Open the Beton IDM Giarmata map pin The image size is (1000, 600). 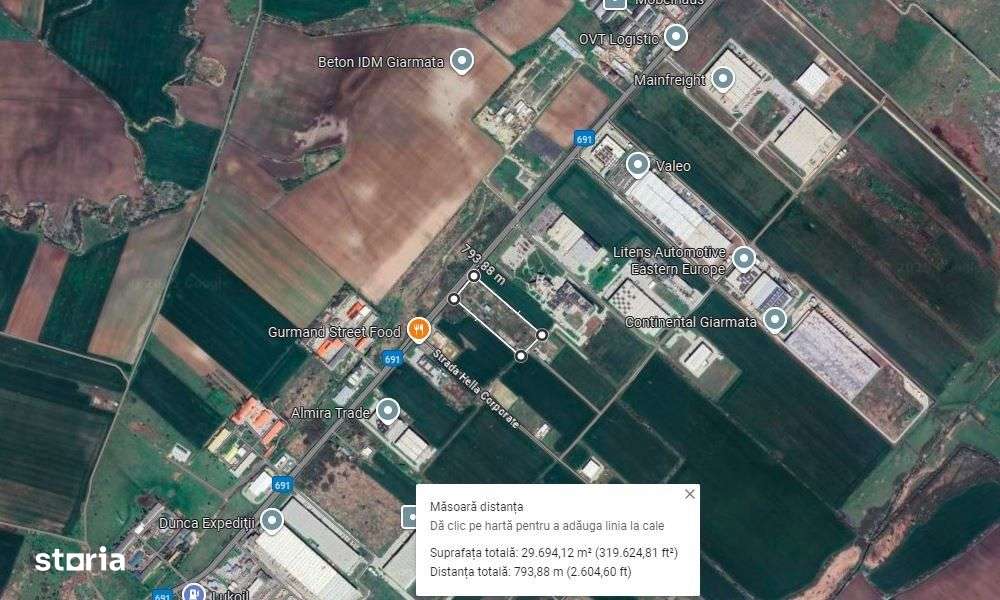(x=461, y=61)
